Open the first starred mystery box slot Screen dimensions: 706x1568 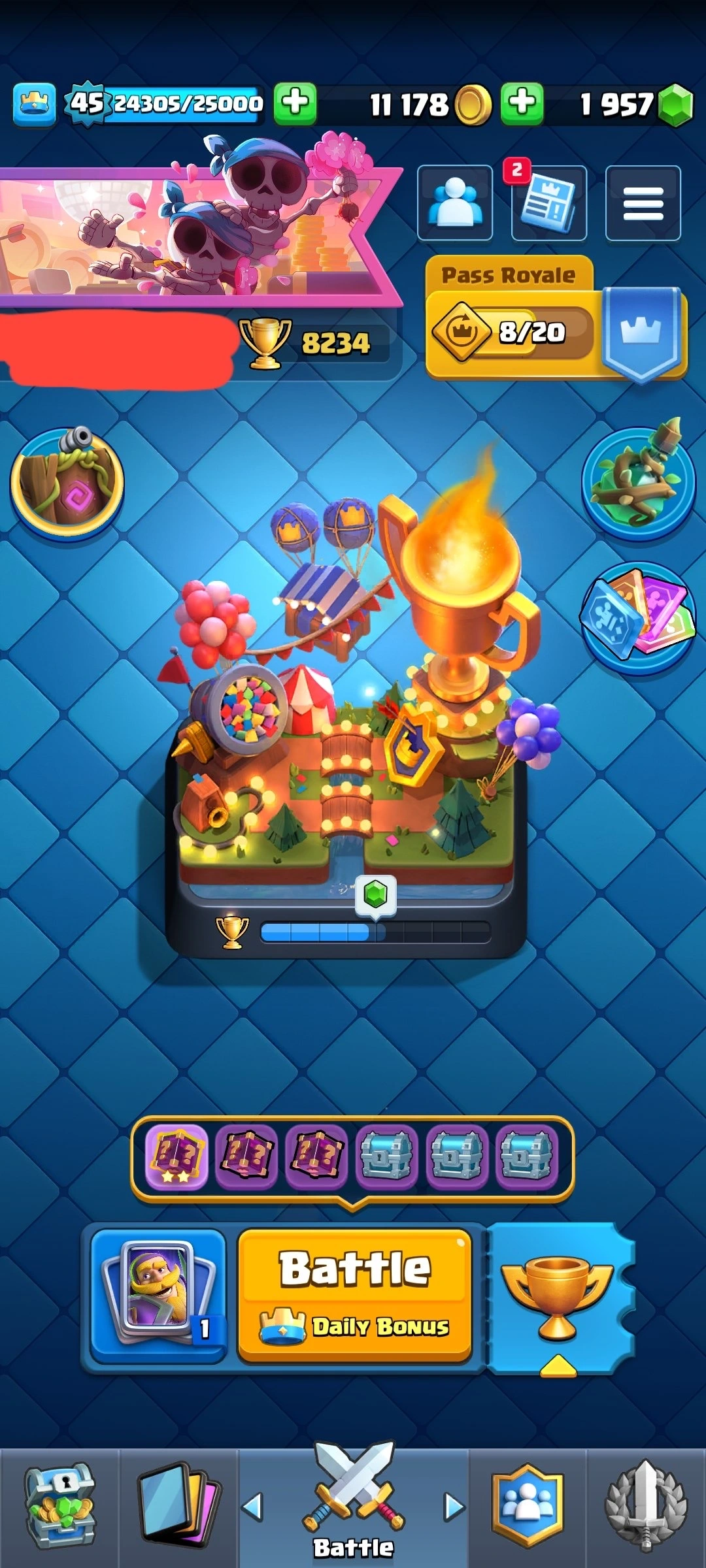[176, 1157]
